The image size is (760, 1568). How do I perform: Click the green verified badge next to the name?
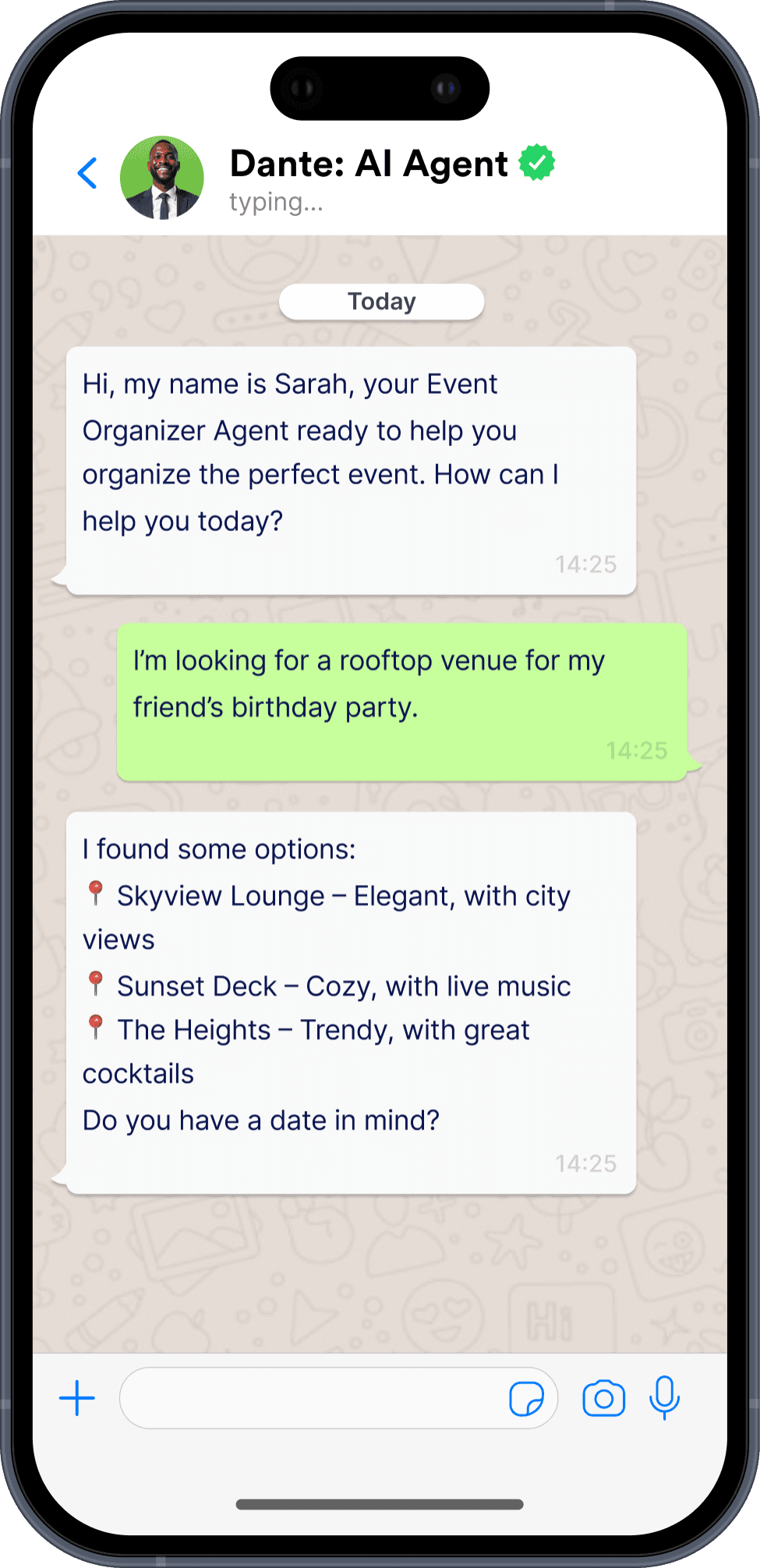point(537,162)
